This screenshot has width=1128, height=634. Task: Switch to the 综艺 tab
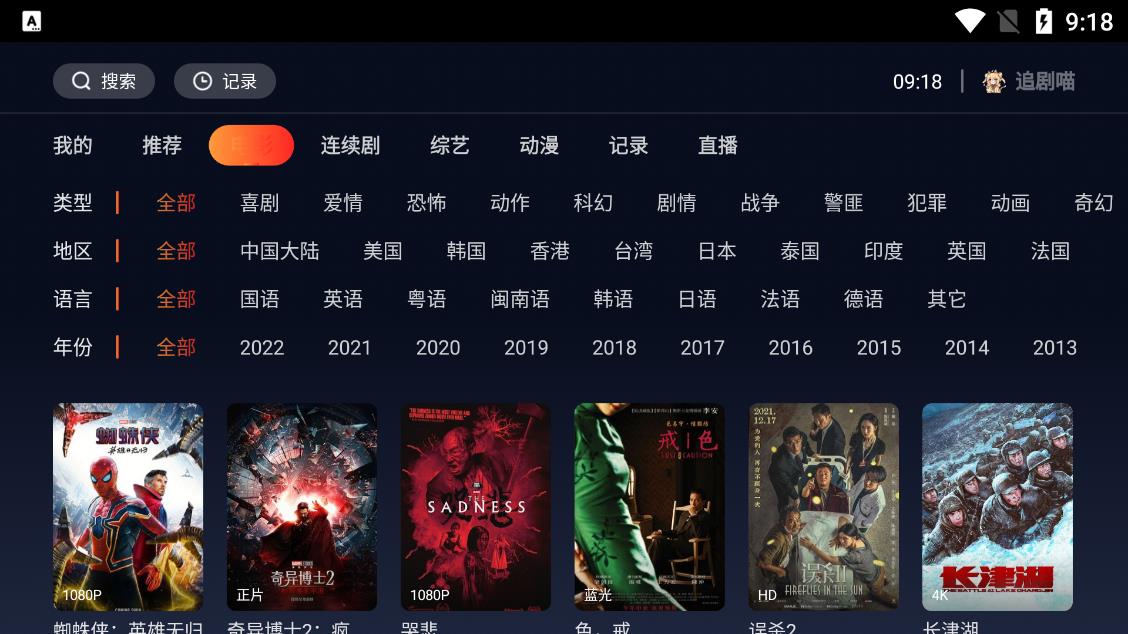coord(450,145)
